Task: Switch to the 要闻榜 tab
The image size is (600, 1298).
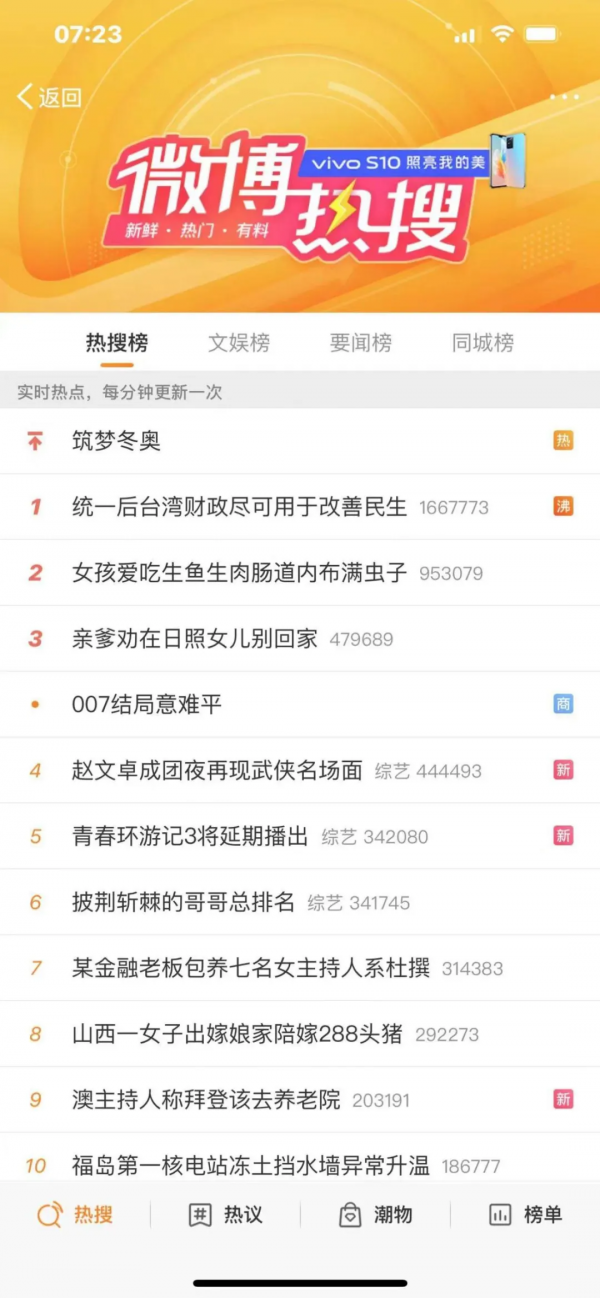Action: point(361,343)
